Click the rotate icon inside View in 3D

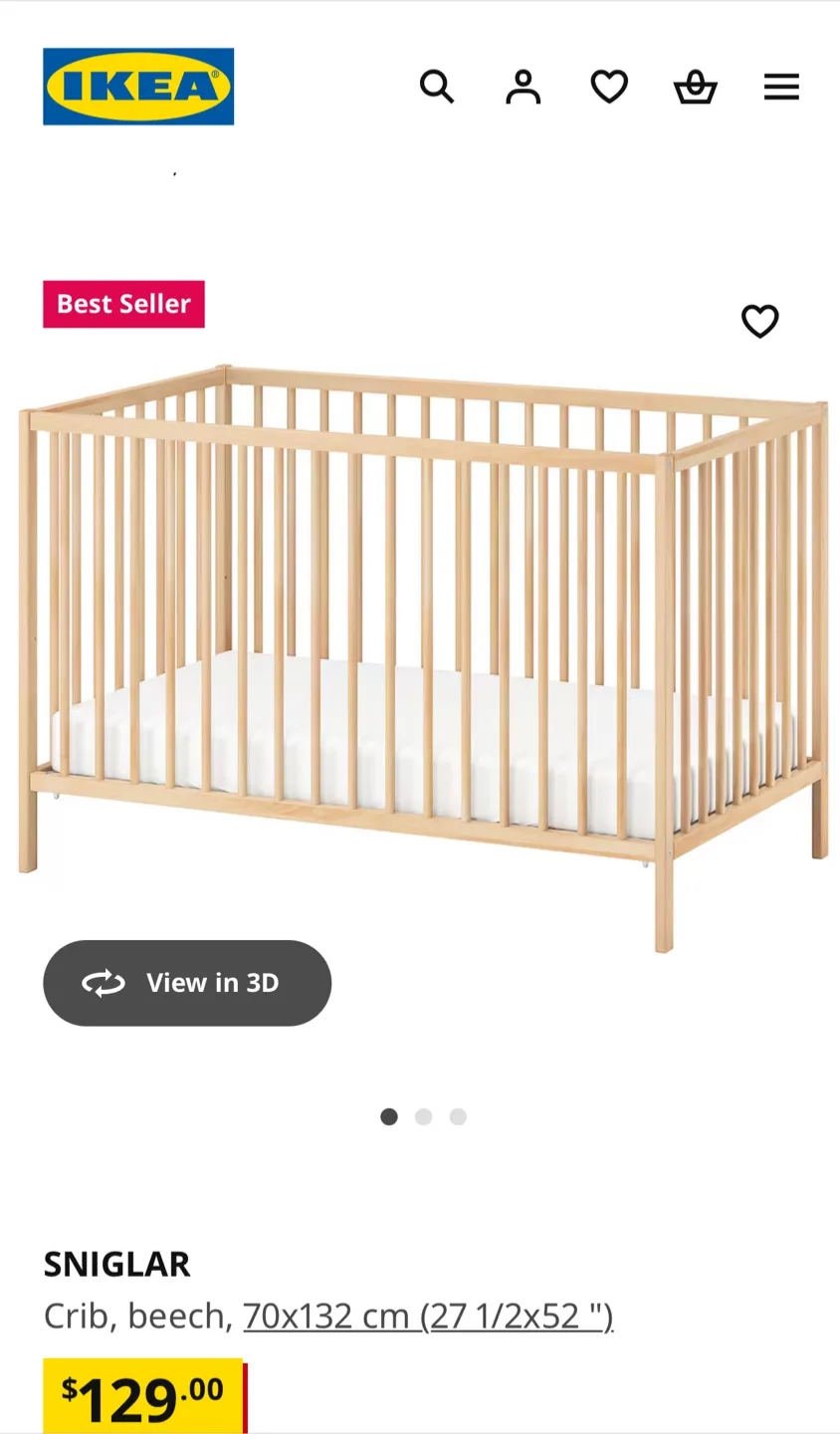tap(104, 982)
